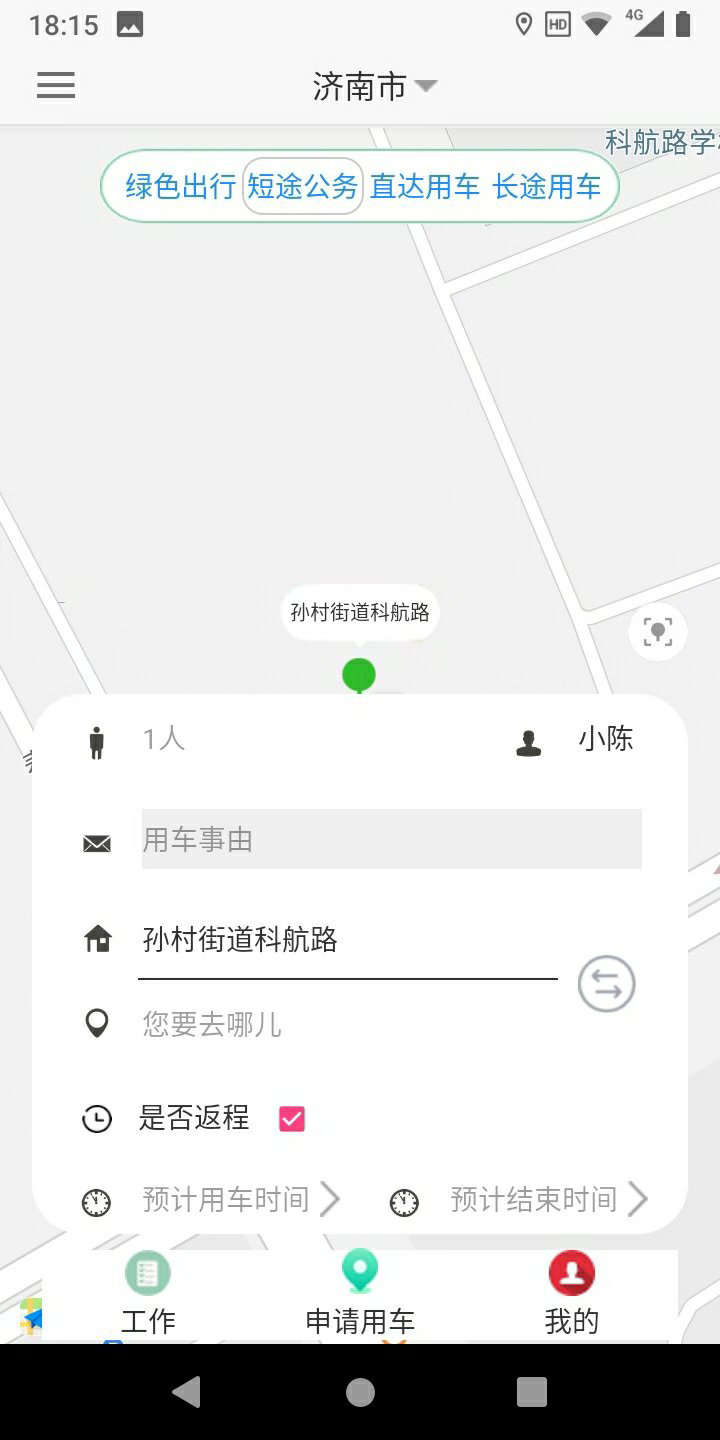Image resolution: width=720 pixels, height=1440 pixels.
Task: Select passenger 小陈
Action: pos(604,740)
